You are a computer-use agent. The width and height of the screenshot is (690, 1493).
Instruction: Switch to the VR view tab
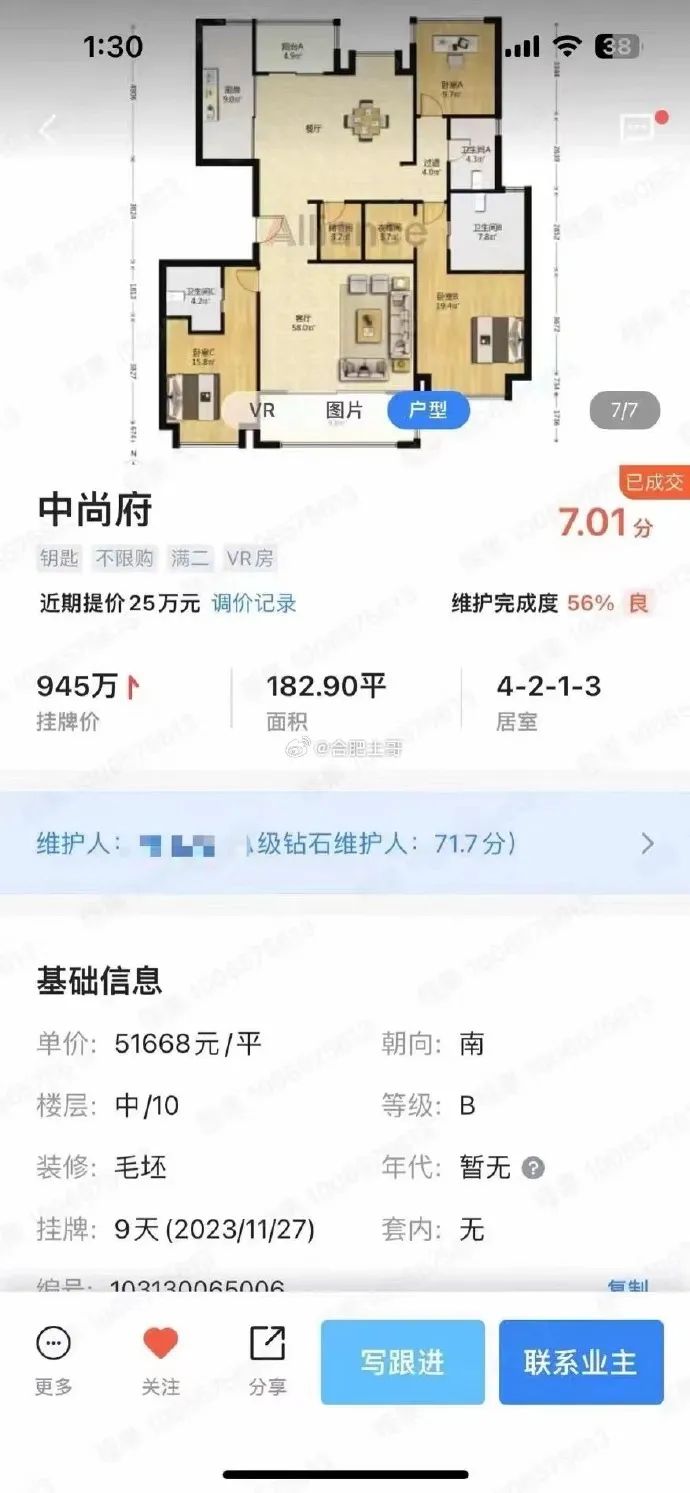262,410
